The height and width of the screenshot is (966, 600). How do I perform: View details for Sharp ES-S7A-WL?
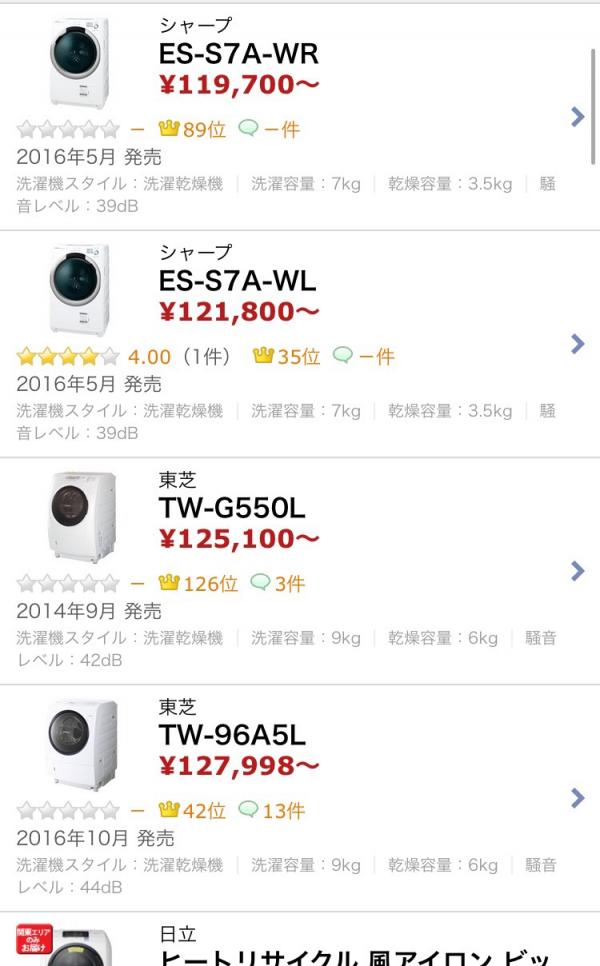tap(238, 282)
